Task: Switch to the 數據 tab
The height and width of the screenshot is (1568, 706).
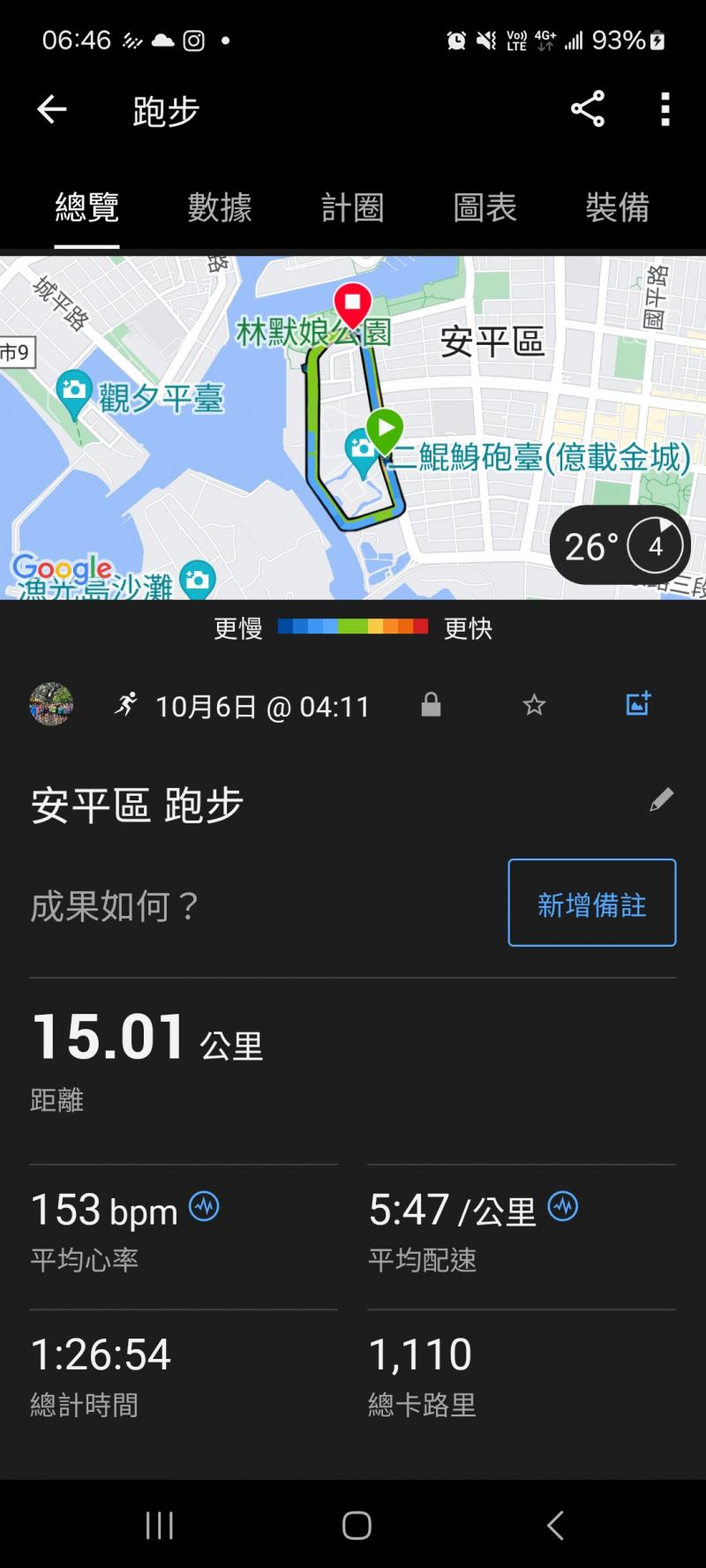Action: tap(220, 208)
